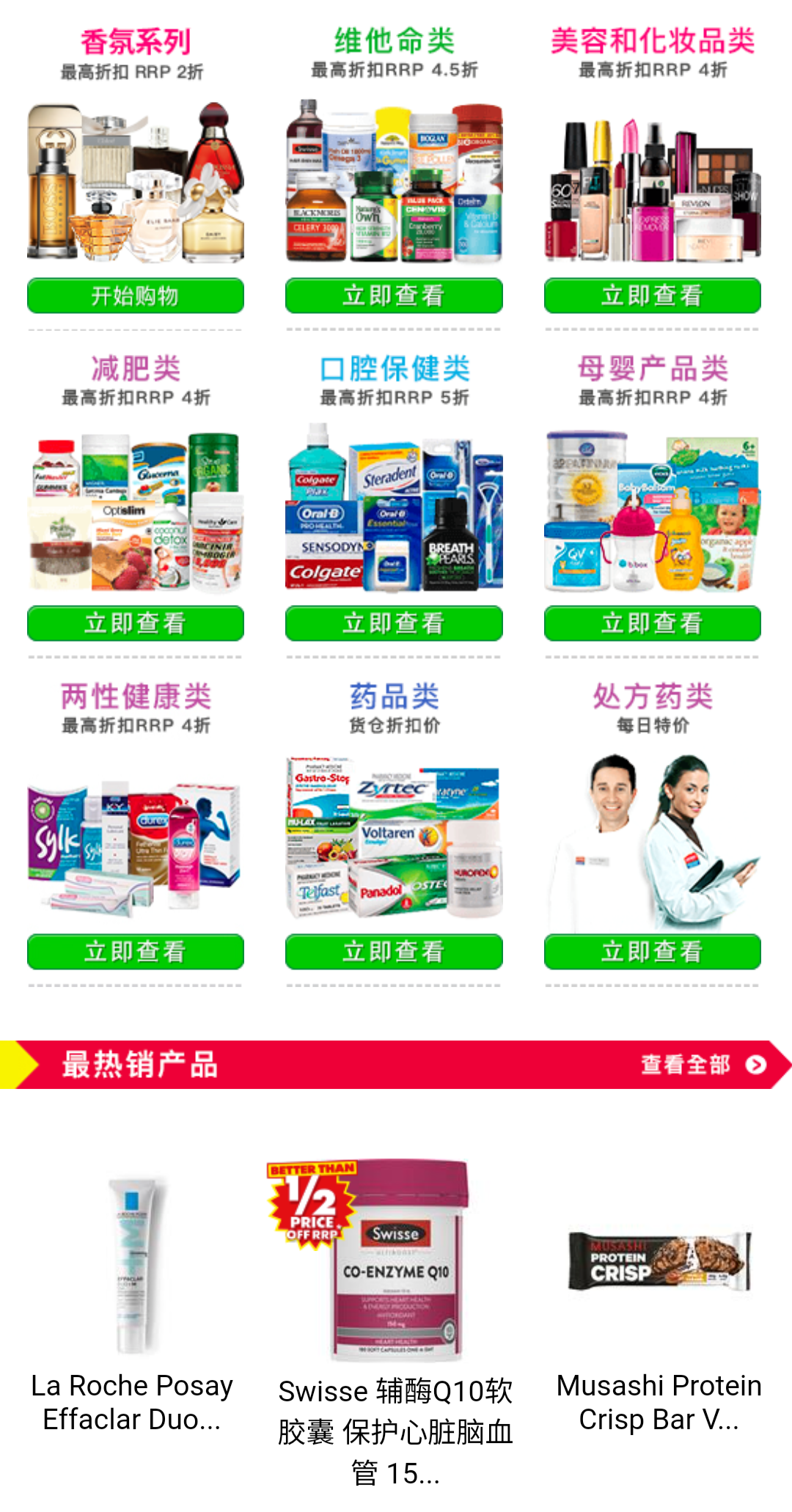This screenshot has height=1512, width=792.
Task: Tap 立即查看 under 处方药类
Action: [652, 951]
